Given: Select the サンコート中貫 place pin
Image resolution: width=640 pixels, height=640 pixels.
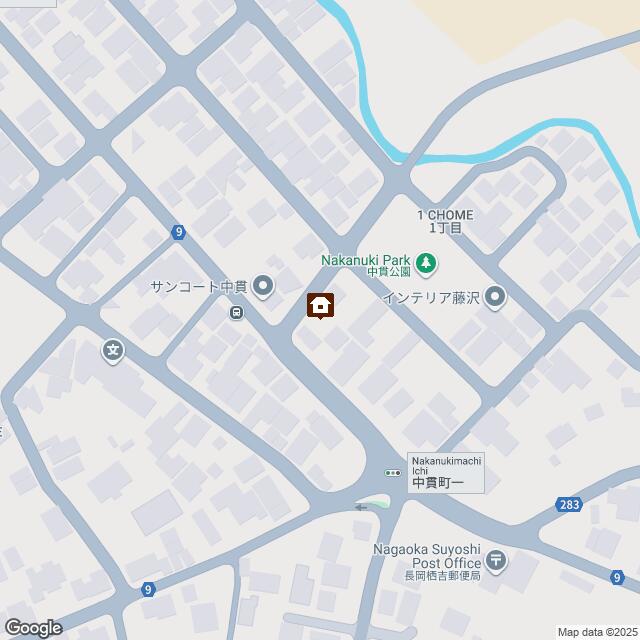Looking at the screenshot, I should pos(263,288).
